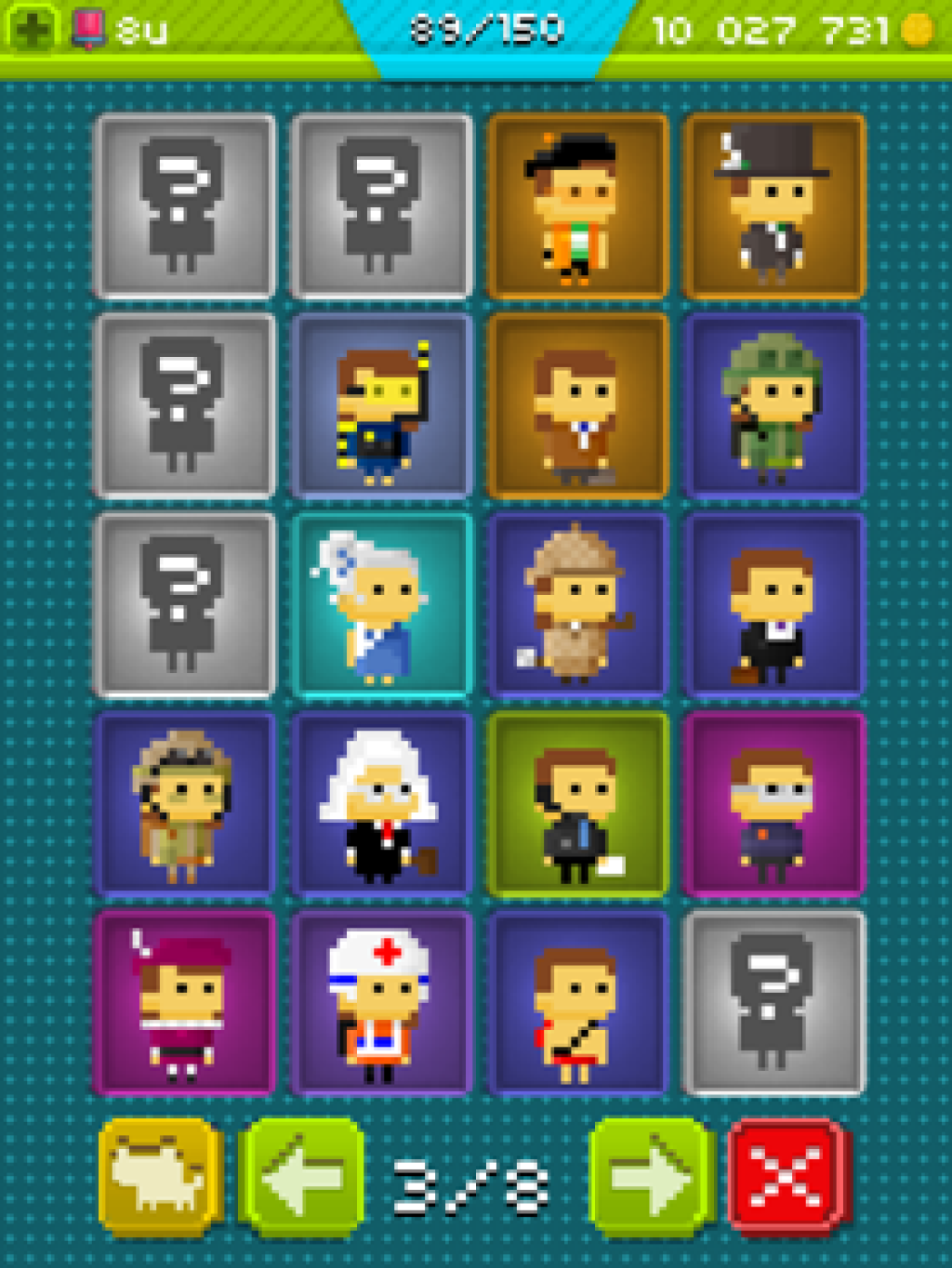This screenshot has height=1268, width=952.
Task: Select the soldier in the green helmet
Action: coord(774,406)
